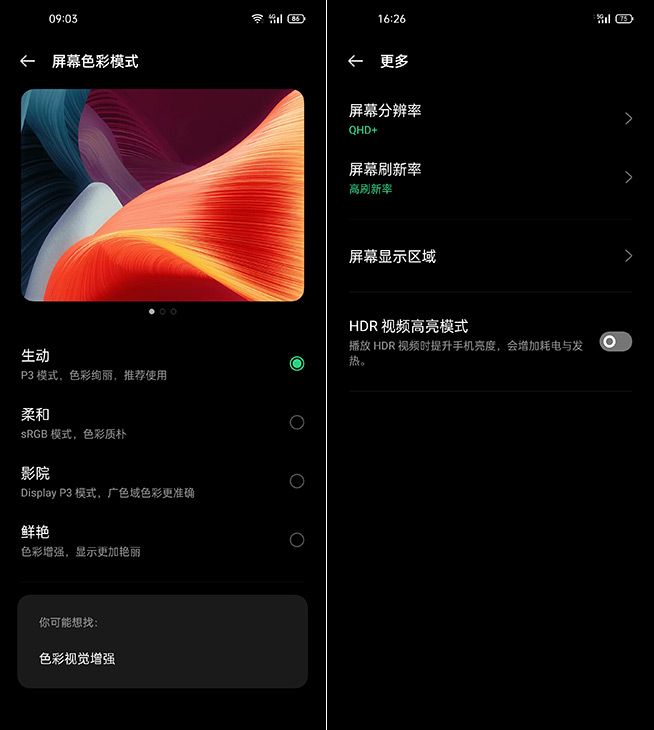This screenshot has height=730, width=654.
Task: Open 屏幕显示区域 settings
Action: (490, 256)
